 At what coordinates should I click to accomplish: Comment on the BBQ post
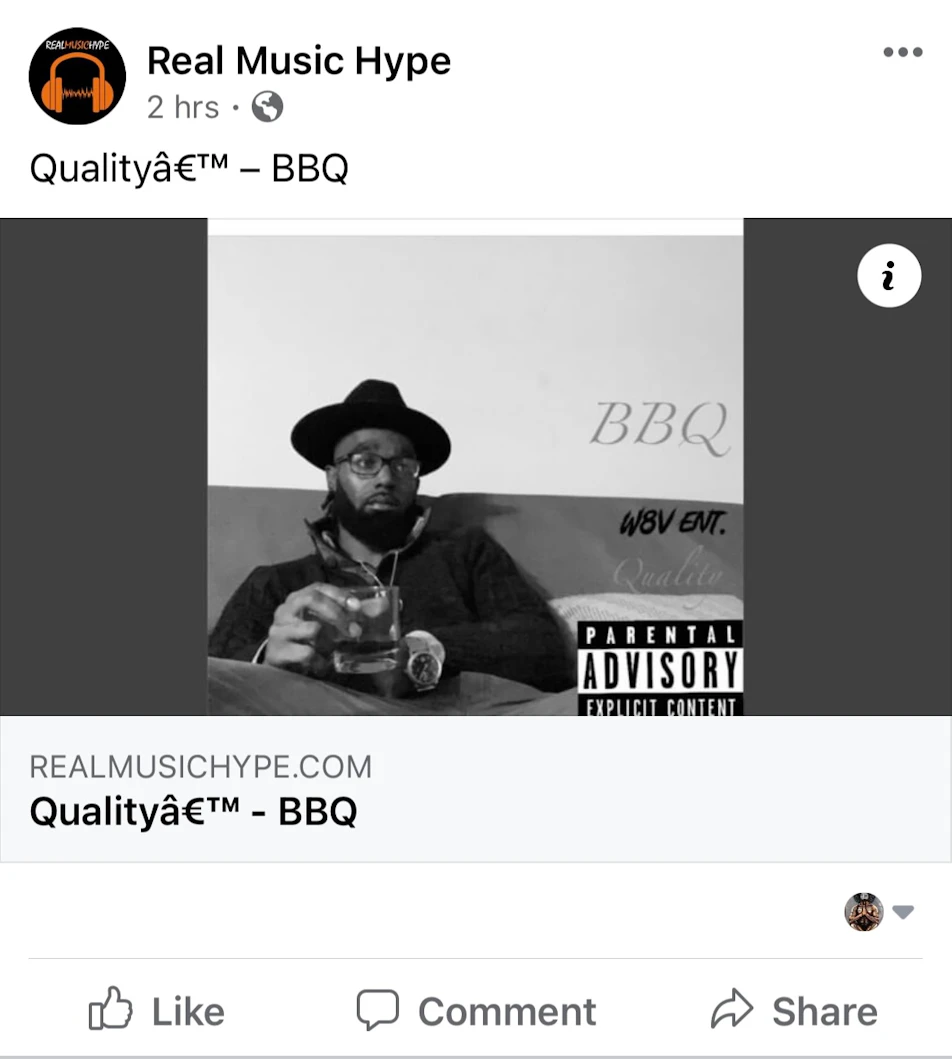pos(476,1011)
